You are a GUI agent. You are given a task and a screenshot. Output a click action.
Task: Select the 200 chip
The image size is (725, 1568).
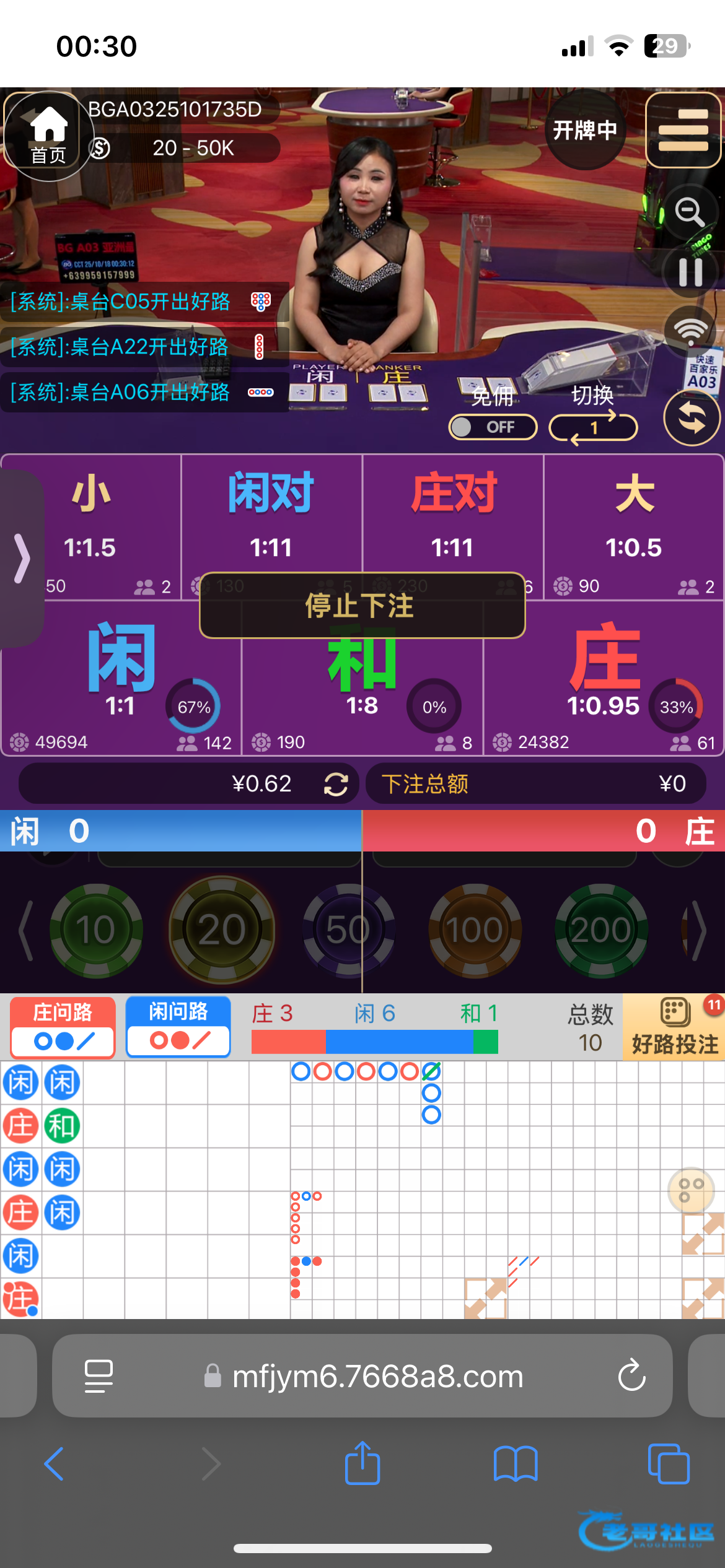600,930
